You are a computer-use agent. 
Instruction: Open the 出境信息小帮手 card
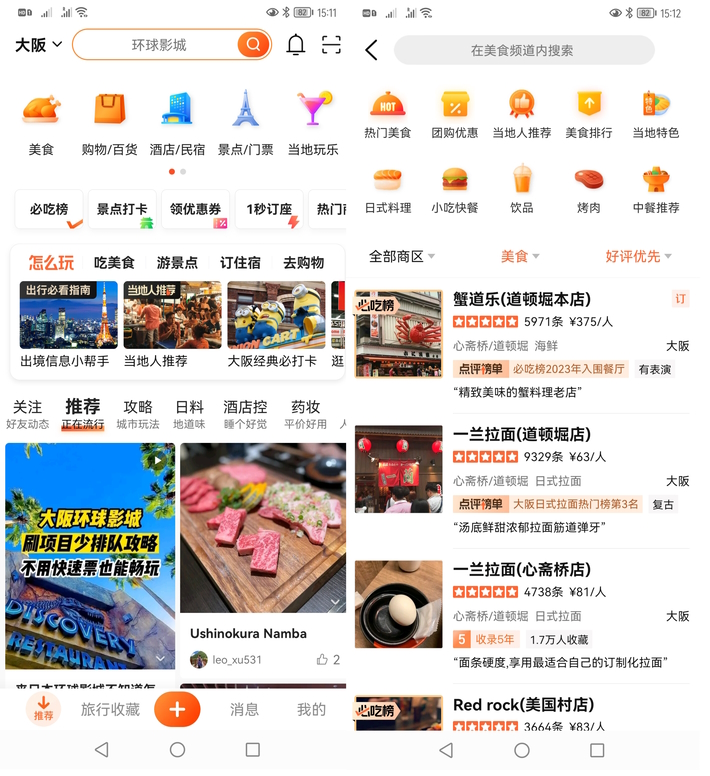68,326
